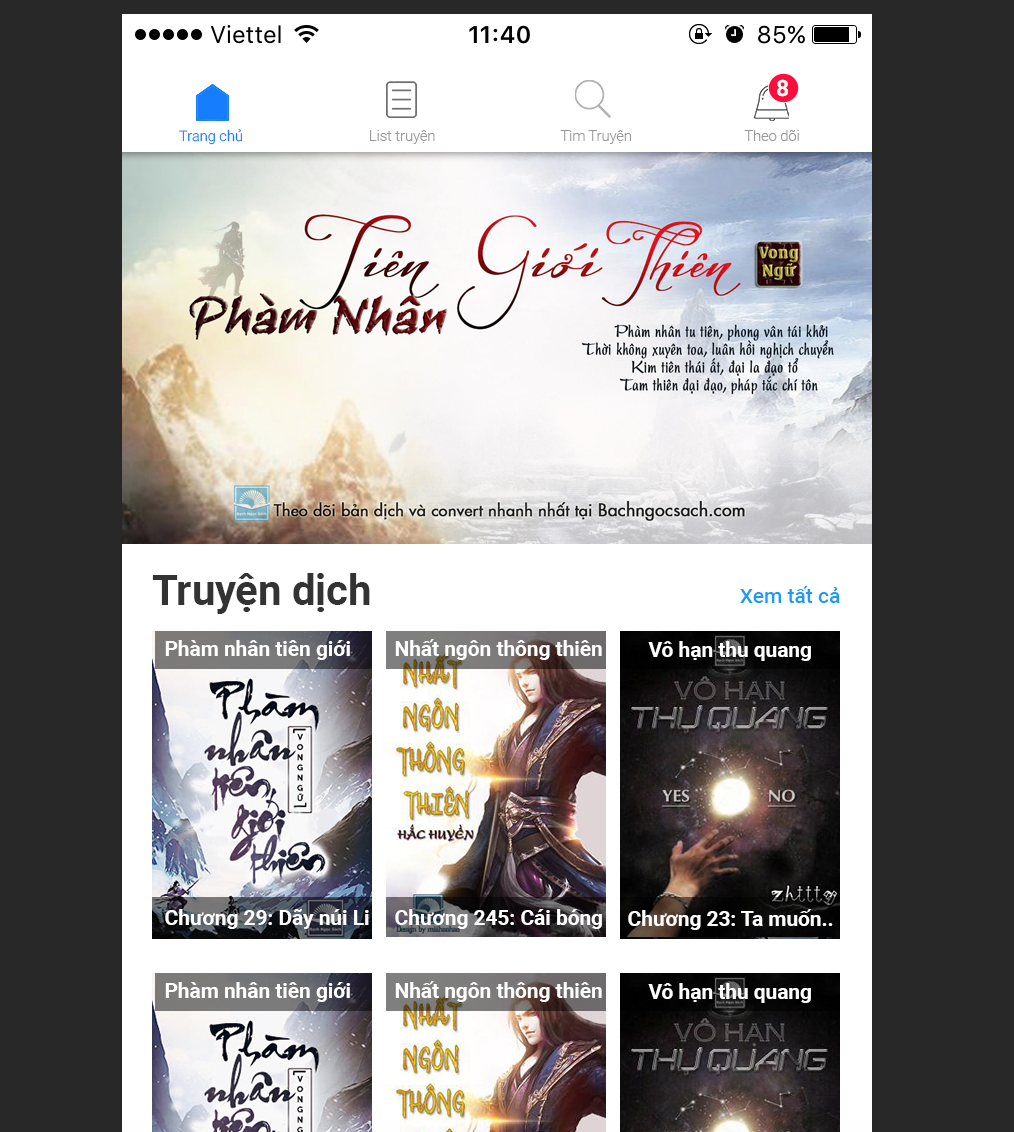Screen dimensions: 1014x1132
Task: Go to the Tìm Truyện search tab
Action: click(595, 113)
